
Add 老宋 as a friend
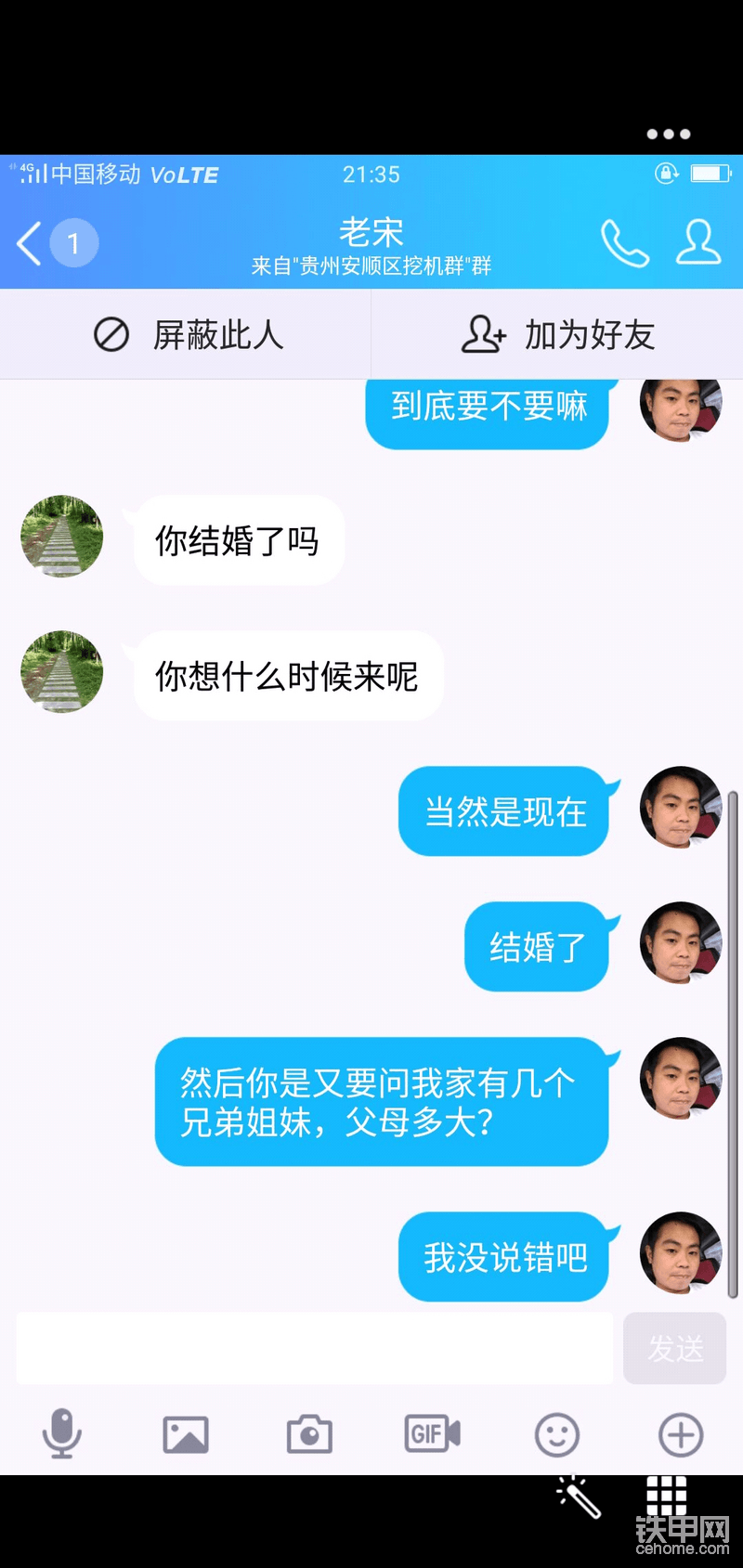pos(557,334)
